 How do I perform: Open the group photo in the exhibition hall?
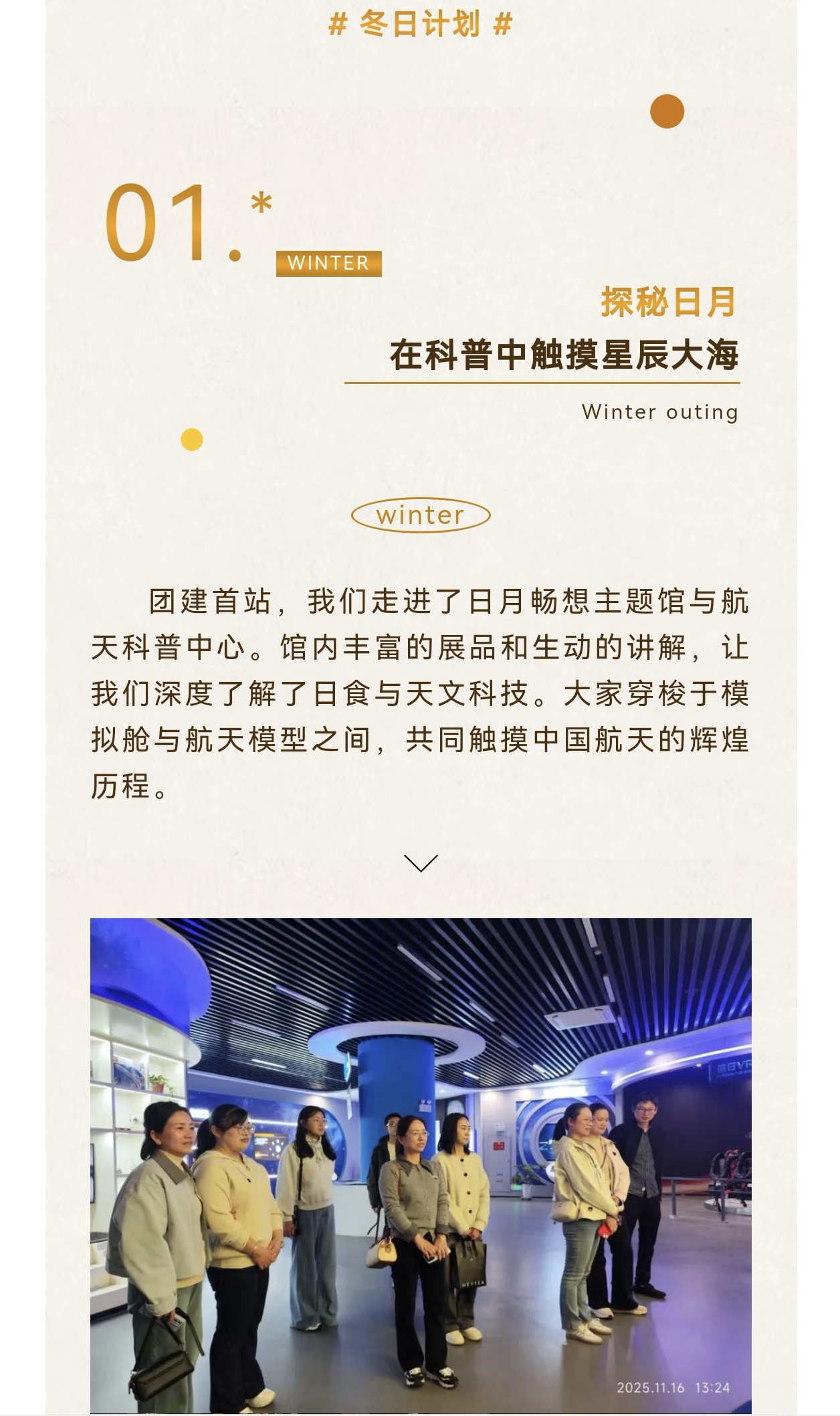421,1164
